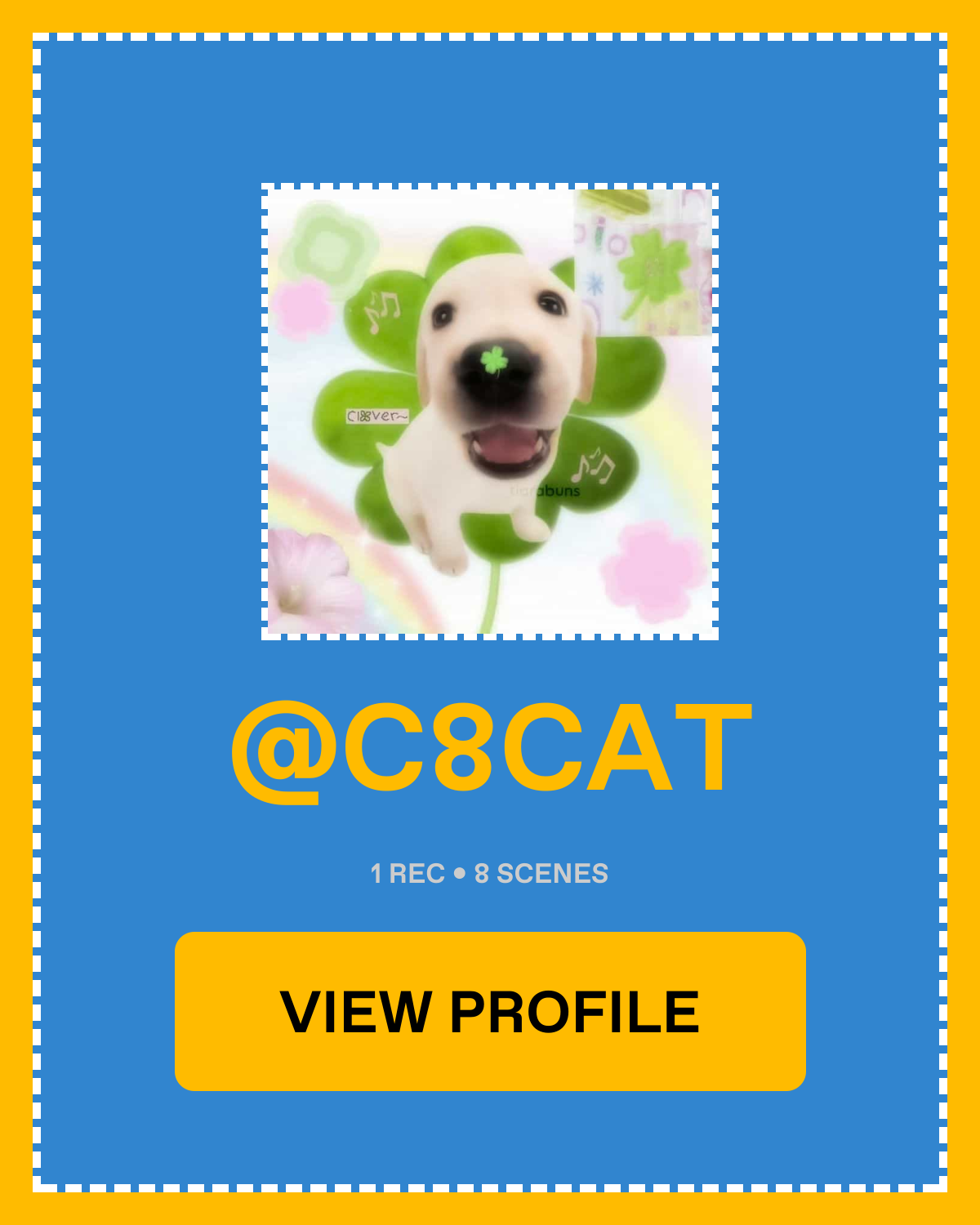The width and height of the screenshot is (980, 1225).
Task: Open the @C8CAT puppy avatar picture
Action: 490,412
